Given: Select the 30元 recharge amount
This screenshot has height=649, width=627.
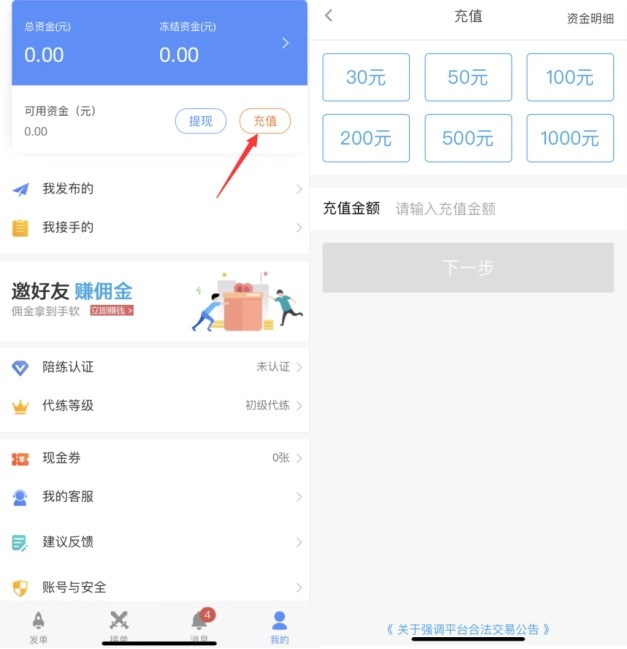Looking at the screenshot, I should [366, 78].
